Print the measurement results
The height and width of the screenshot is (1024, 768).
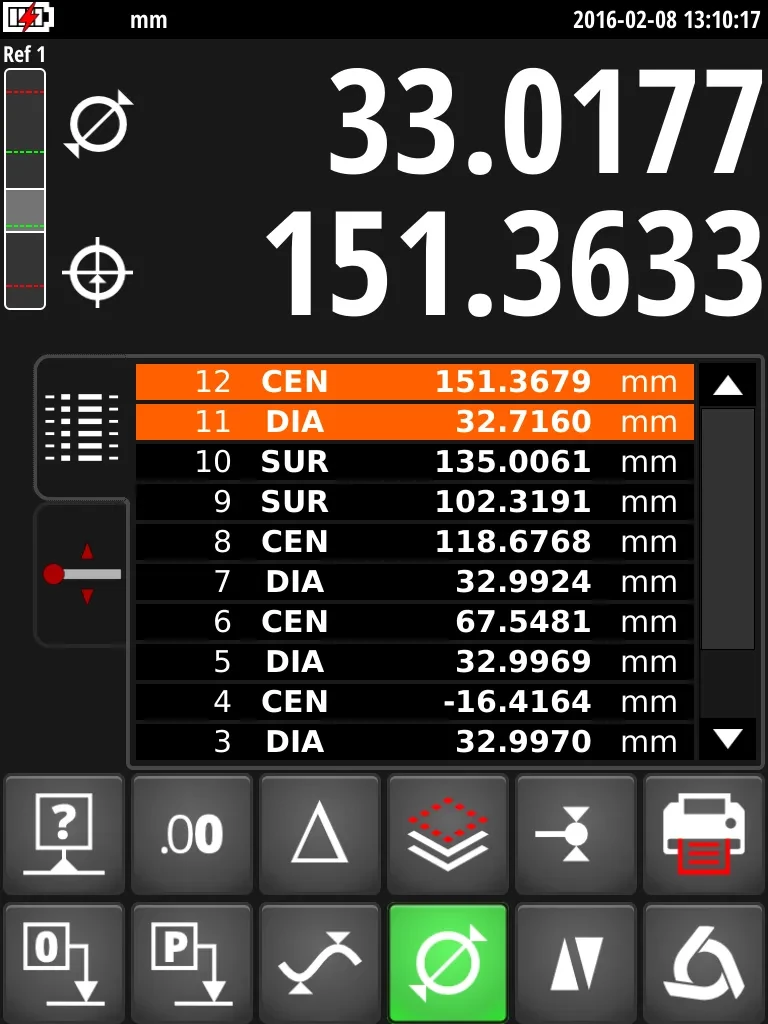pyautogui.click(x=704, y=834)
